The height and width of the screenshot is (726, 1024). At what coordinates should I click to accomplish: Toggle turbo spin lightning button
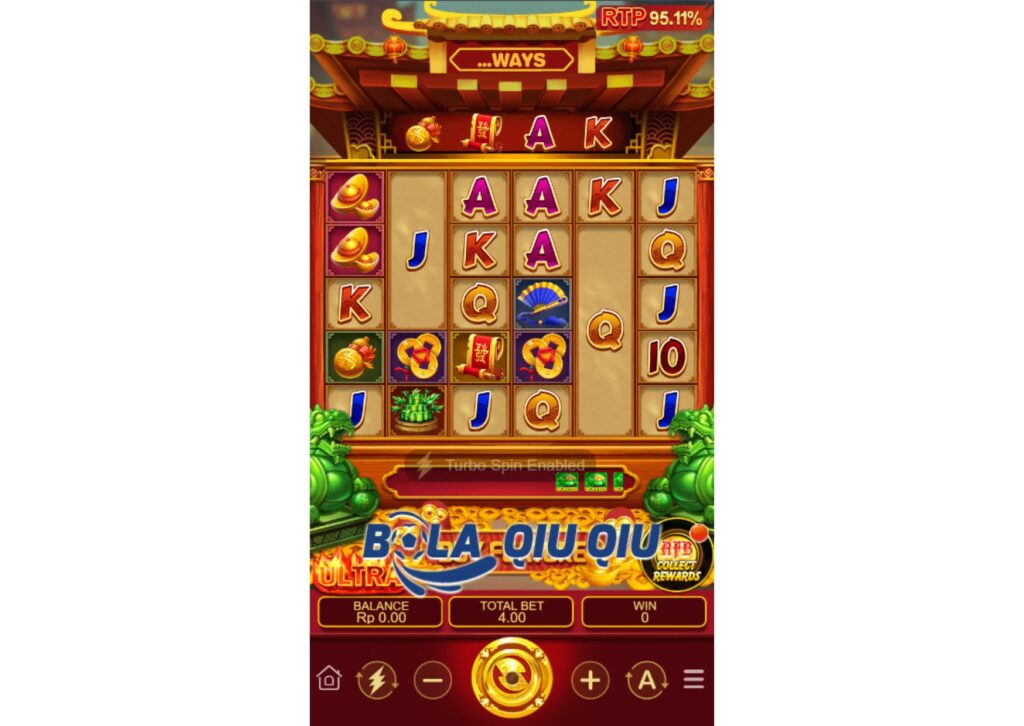(377, 680)
